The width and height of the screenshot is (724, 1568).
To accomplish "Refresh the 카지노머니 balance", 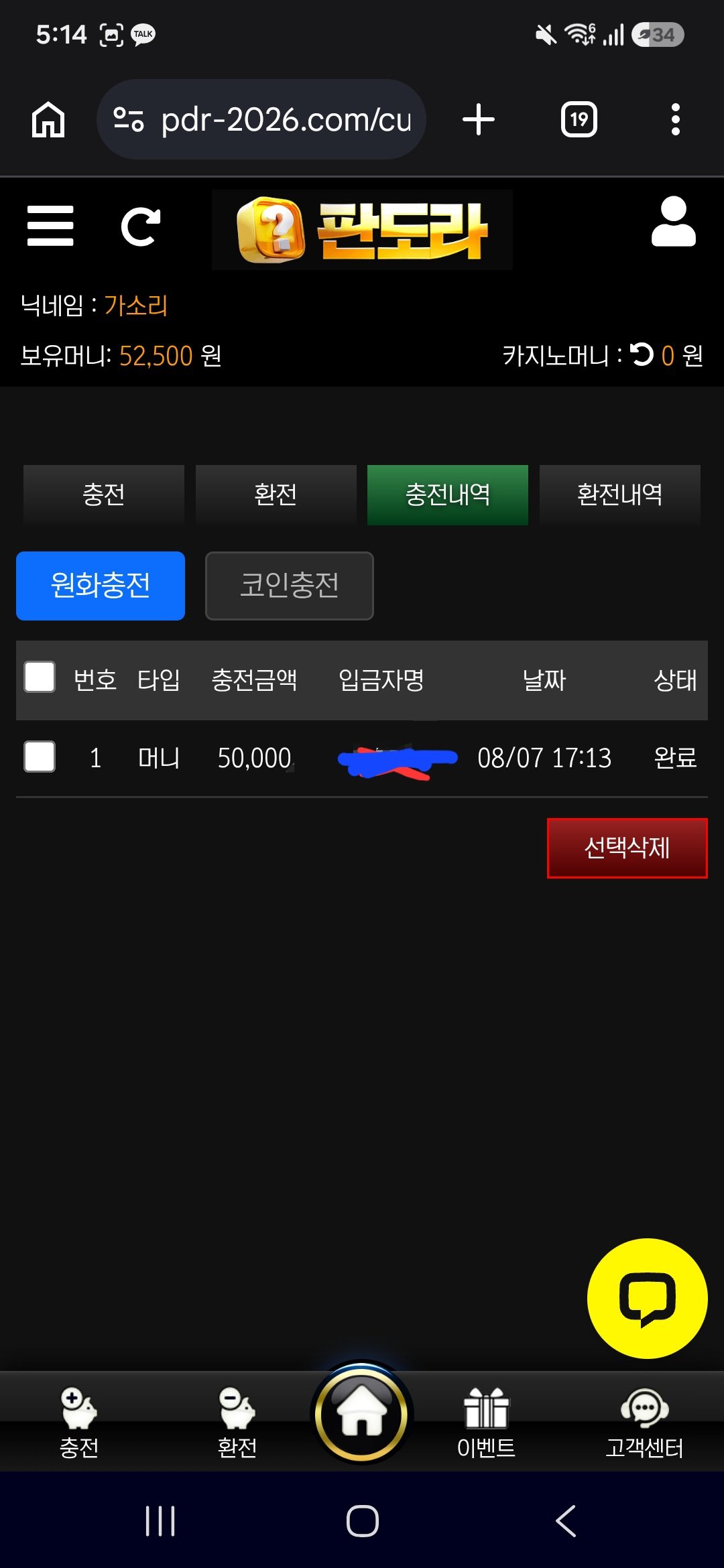I will pos(642,354).
